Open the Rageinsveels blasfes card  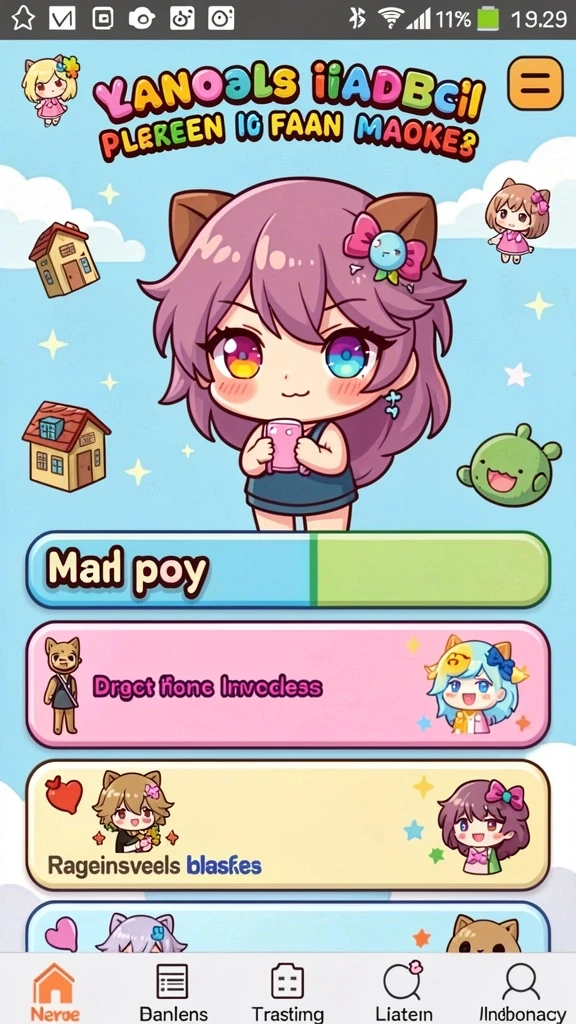[x=288, y=825]
